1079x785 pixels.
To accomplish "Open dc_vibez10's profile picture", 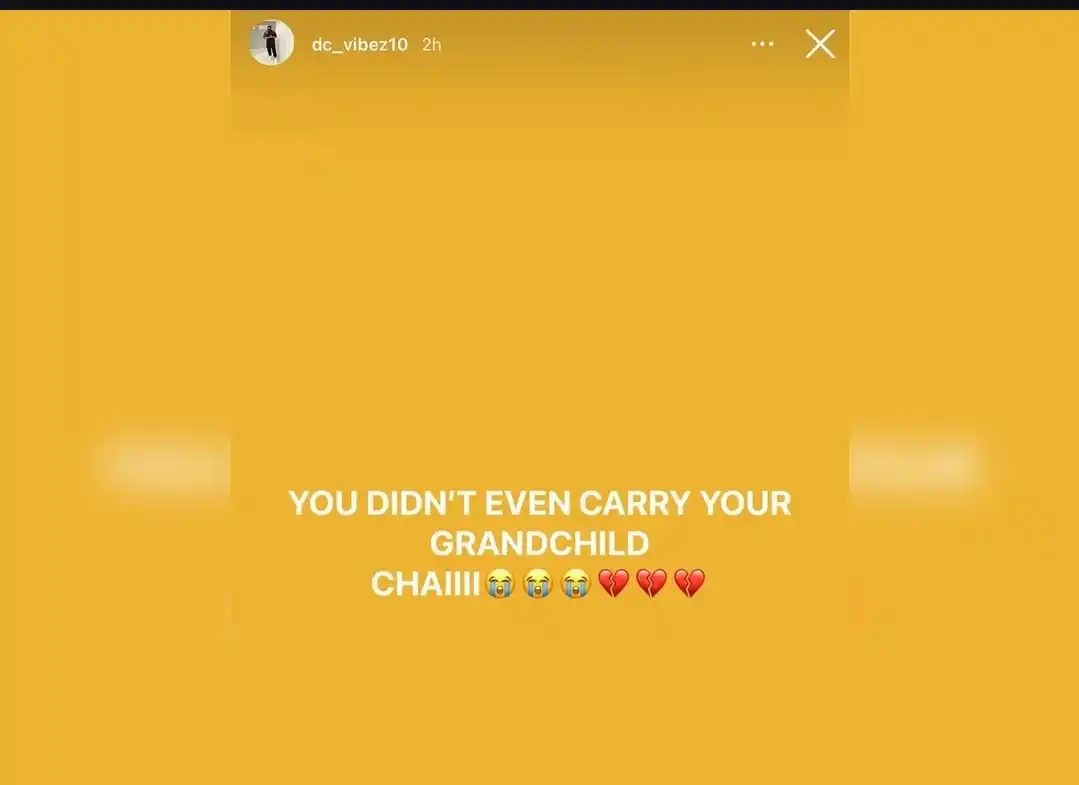I will tap(271, 43).
